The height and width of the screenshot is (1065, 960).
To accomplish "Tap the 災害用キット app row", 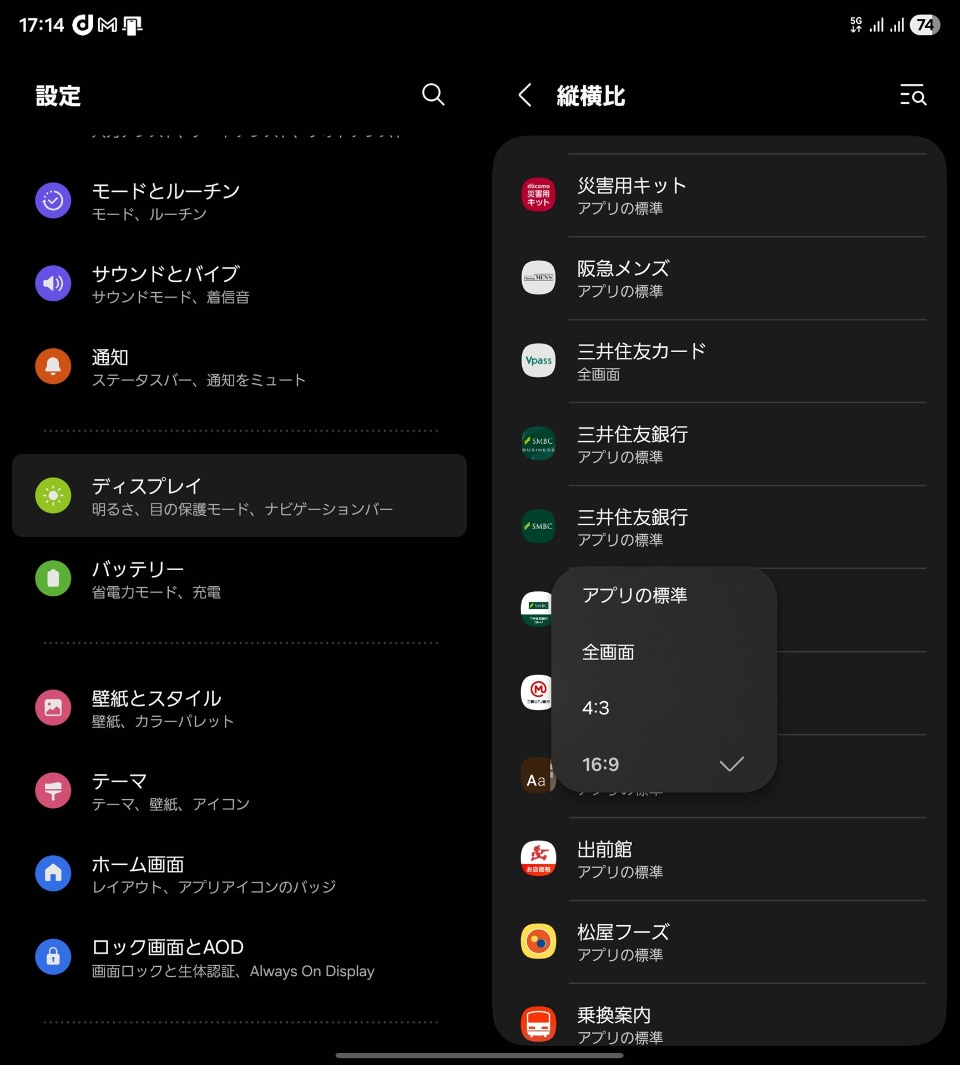I will tap(720, 195).
